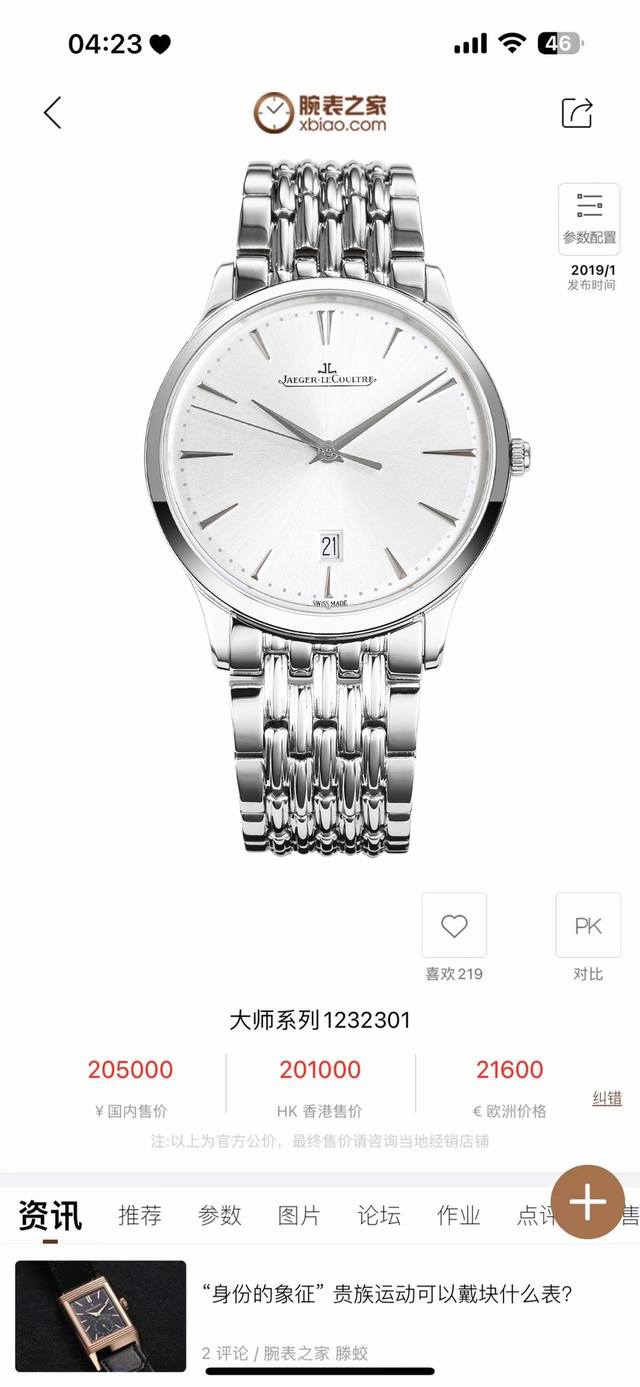Like this watch with the heart button

(x=454, y=926)
